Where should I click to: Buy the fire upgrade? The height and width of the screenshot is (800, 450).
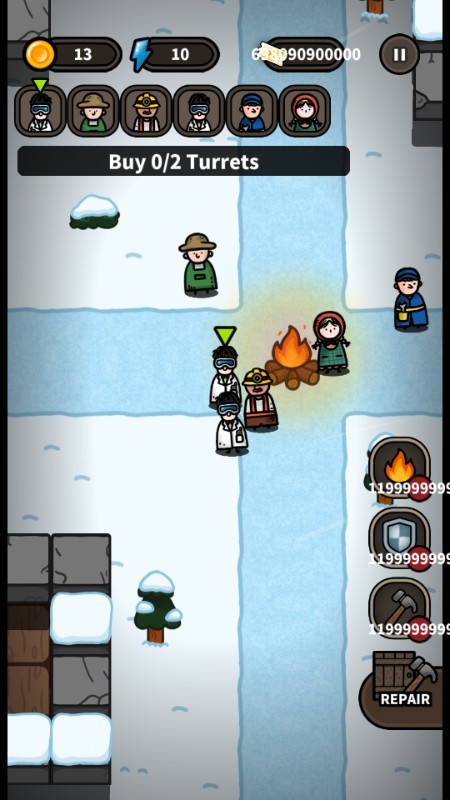399,468
